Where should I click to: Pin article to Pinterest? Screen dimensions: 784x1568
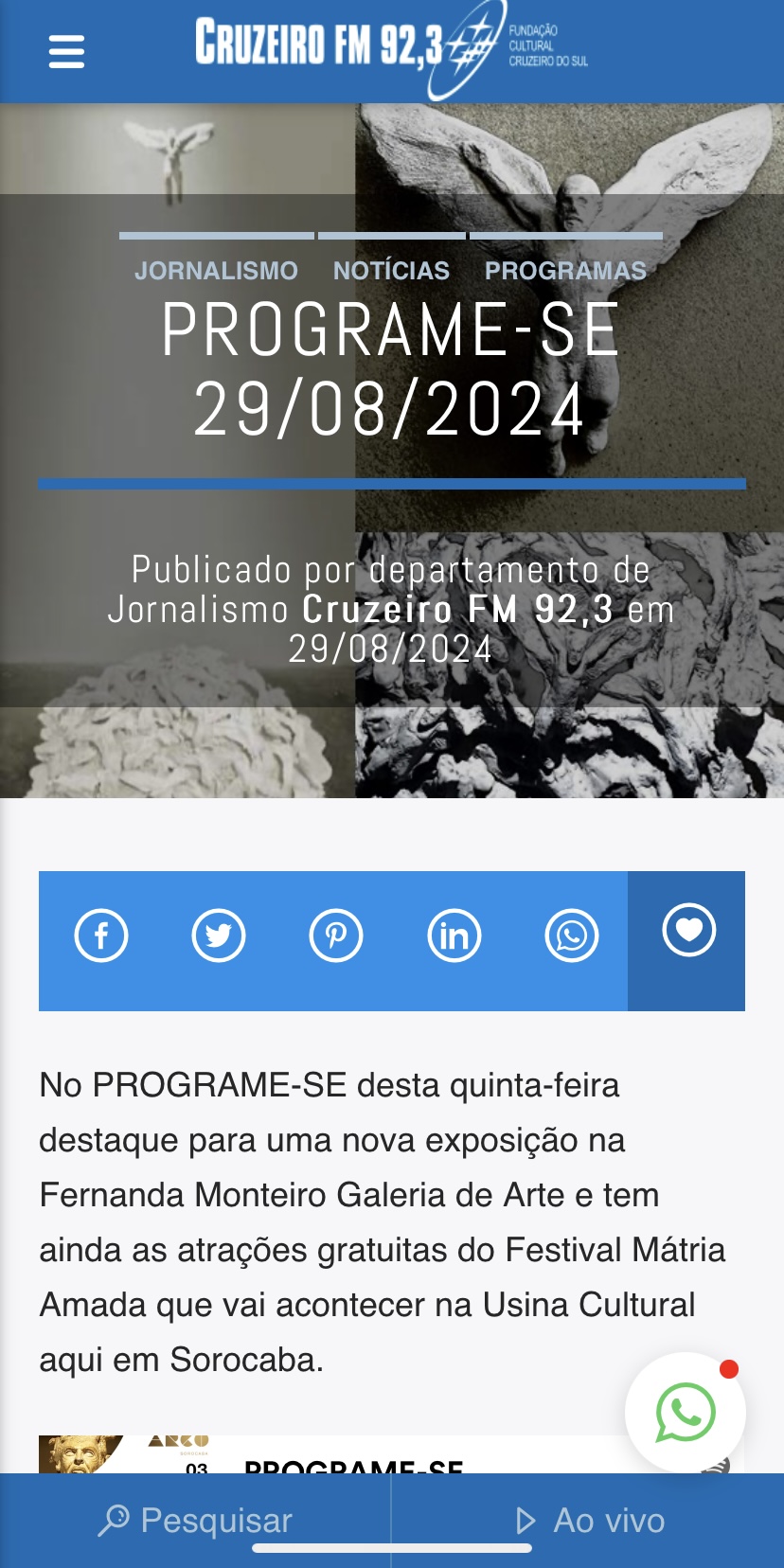336,935
